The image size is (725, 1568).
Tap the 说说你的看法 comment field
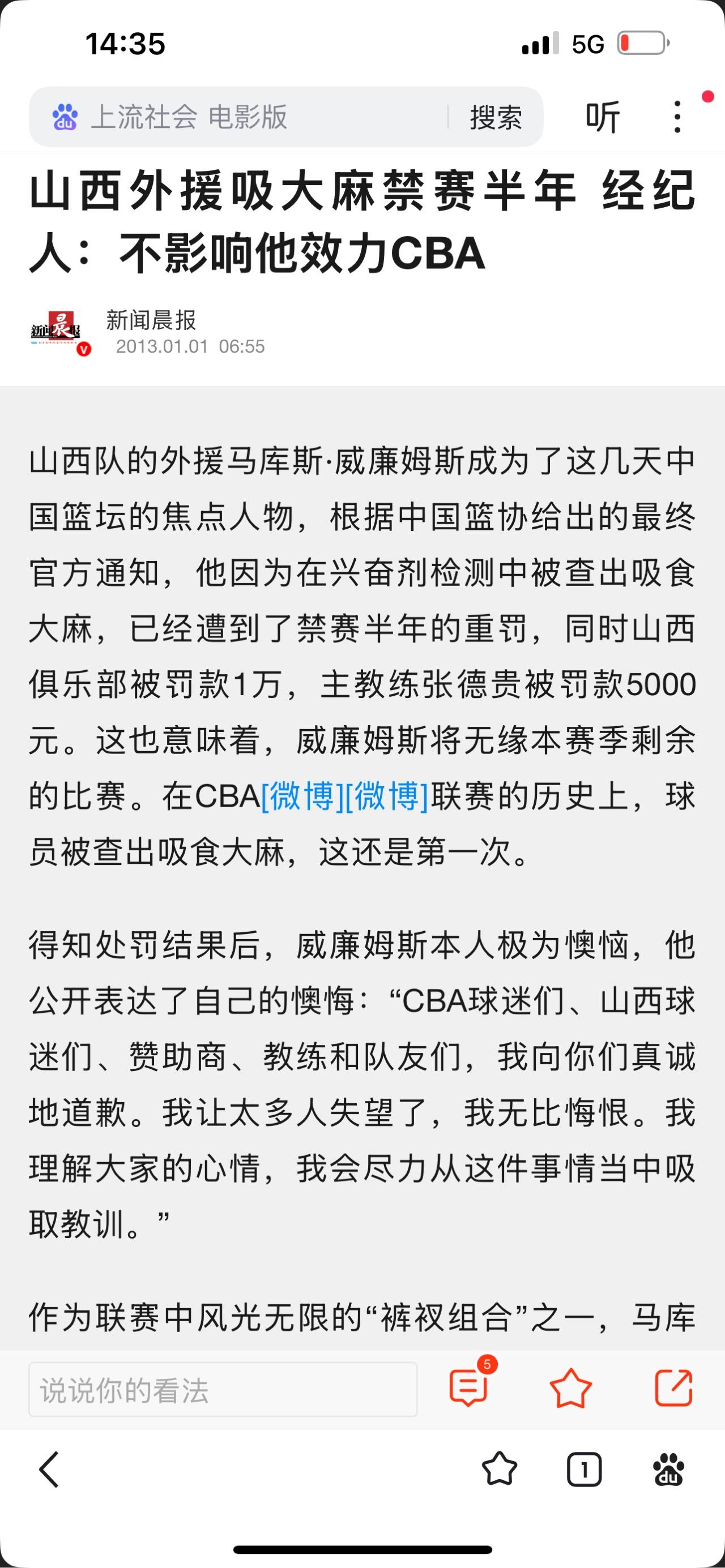[223, 1390]
